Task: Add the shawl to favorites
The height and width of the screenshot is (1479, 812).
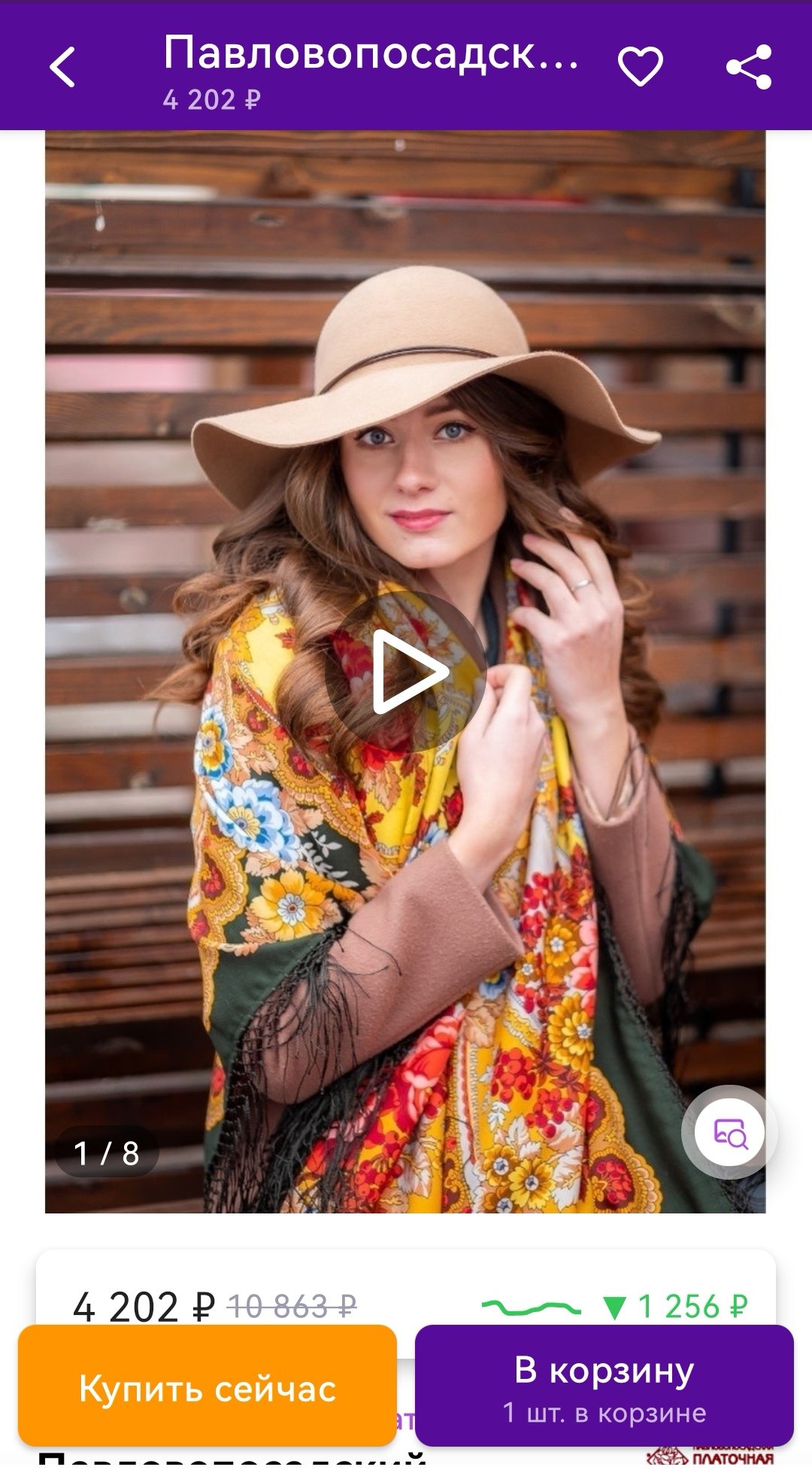Action: pos(640,67)
